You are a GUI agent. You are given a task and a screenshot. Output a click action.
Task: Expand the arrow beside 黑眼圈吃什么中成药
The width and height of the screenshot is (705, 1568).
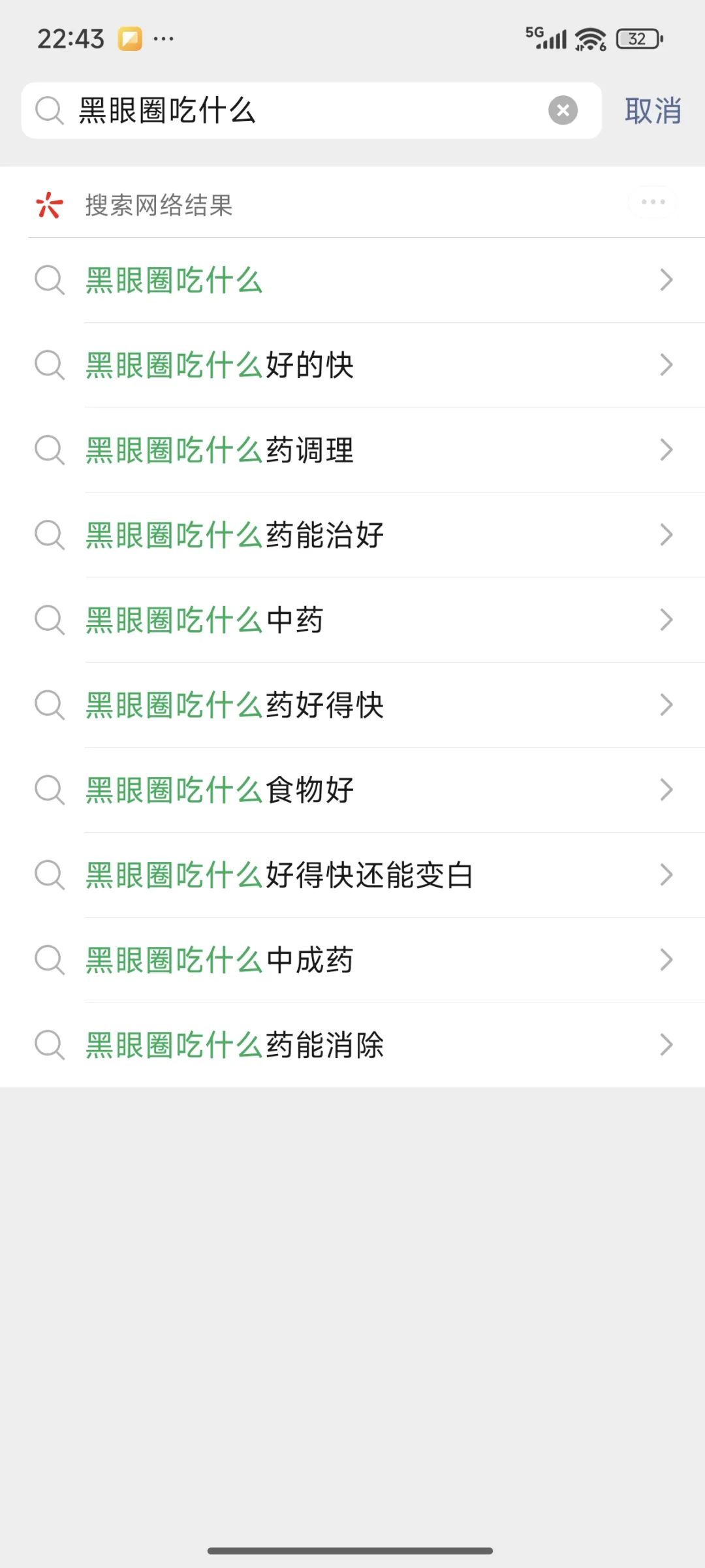click(666, 960)
